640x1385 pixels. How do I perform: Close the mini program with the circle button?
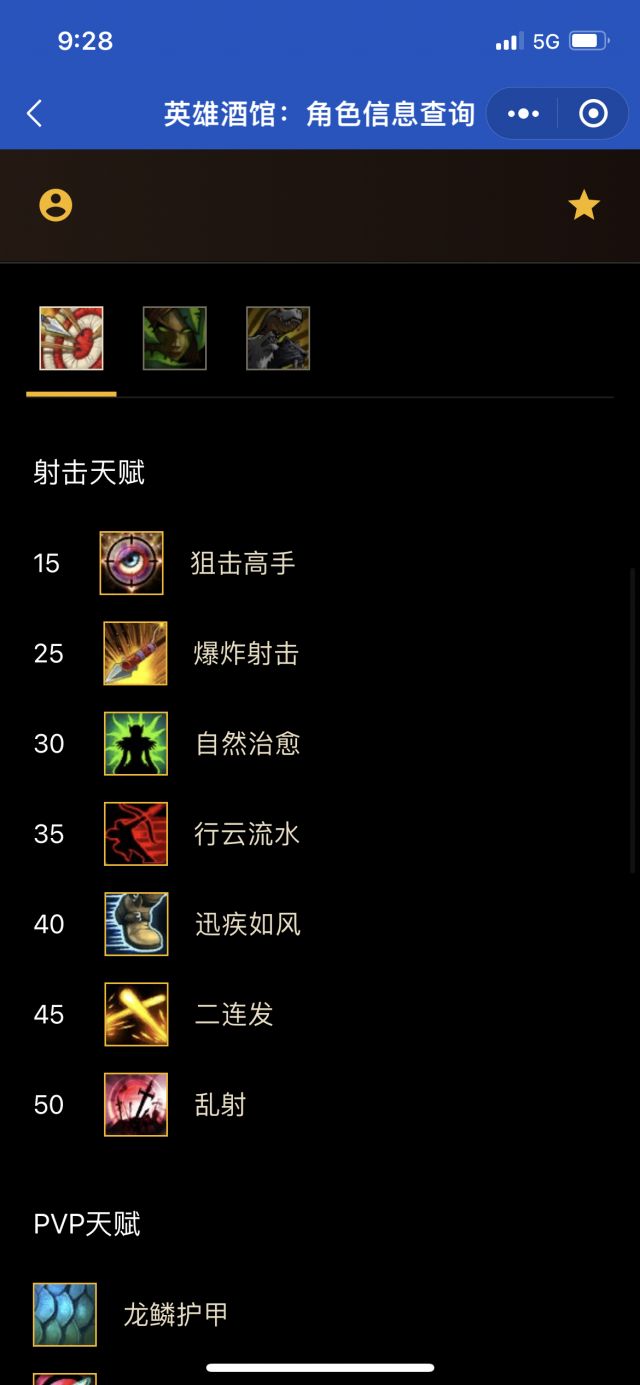click(593, 113)
